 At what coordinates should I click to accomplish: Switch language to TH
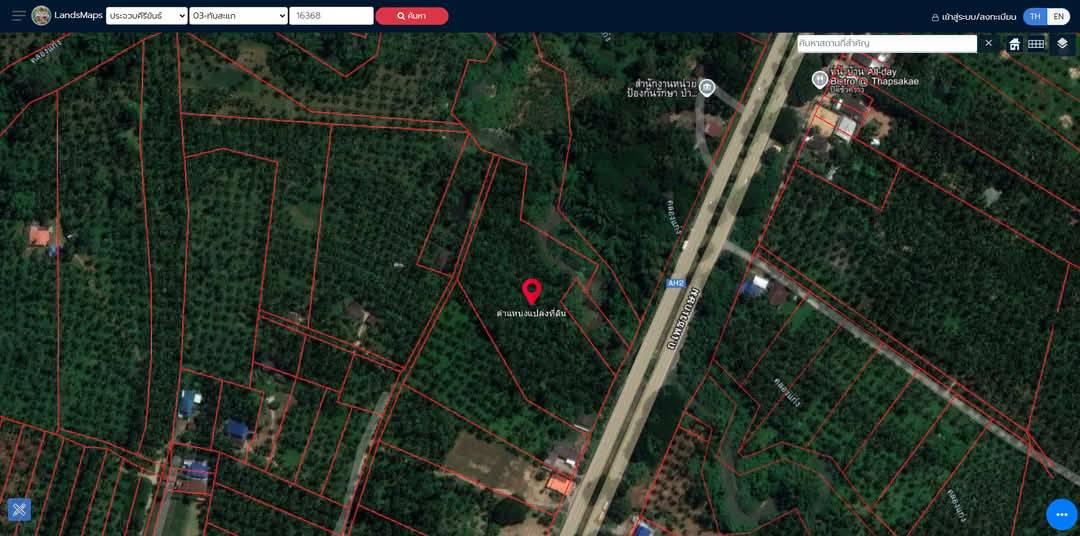point(1035,16)
